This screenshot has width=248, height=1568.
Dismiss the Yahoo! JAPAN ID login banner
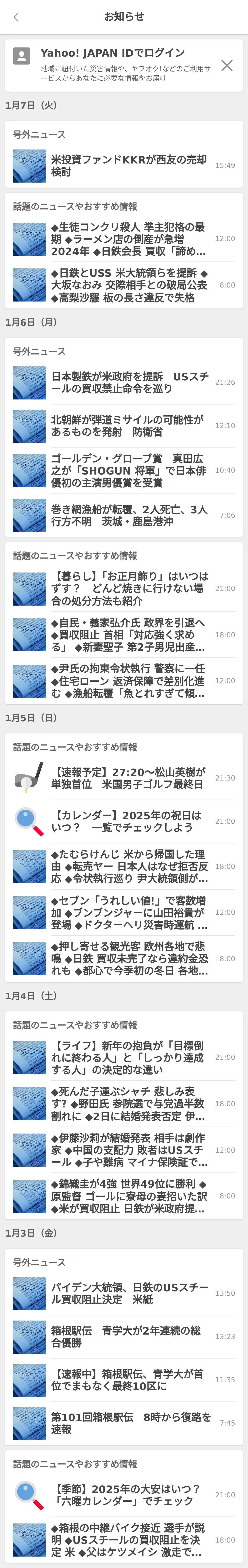227,65
